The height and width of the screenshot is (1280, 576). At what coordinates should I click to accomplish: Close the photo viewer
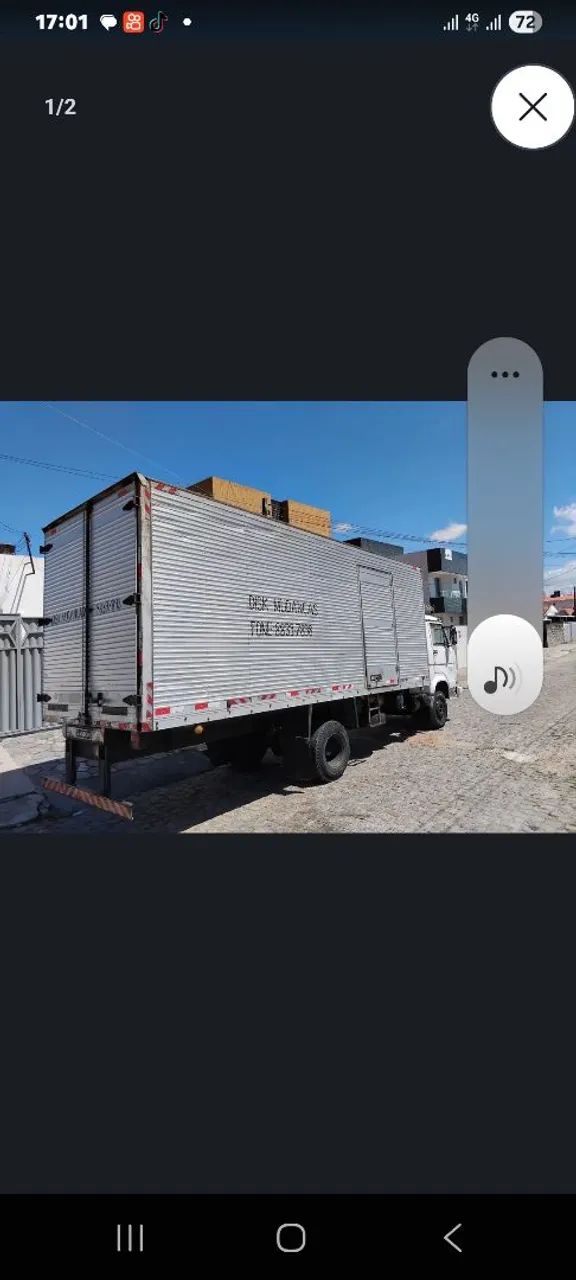coord(533,107)
